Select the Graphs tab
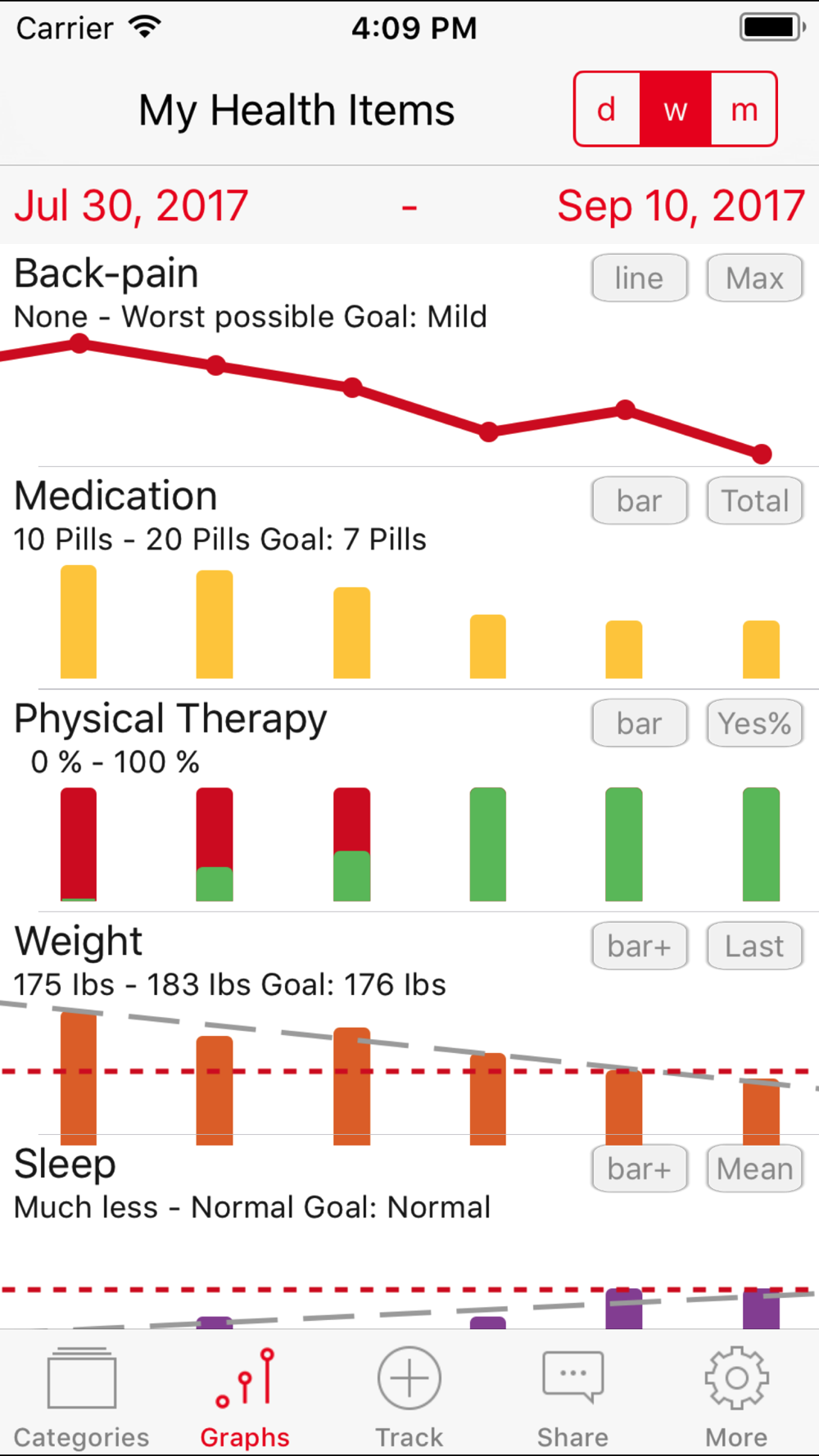The height and width of the screenshot is (1456, 819). pyautogui.click(x=245, y=1397)
